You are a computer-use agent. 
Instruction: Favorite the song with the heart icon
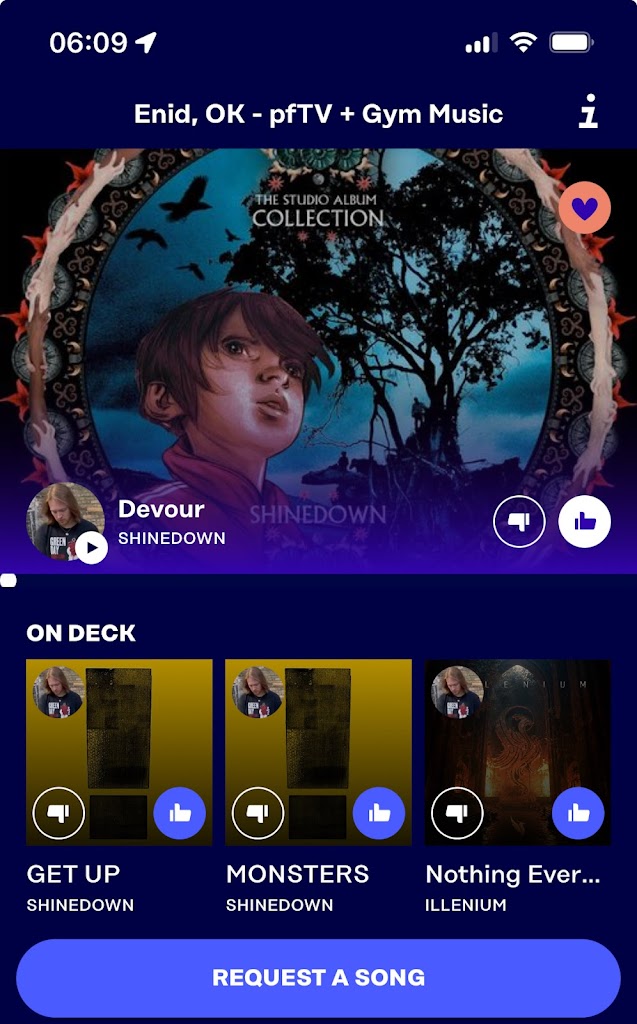tap(584, 207)
